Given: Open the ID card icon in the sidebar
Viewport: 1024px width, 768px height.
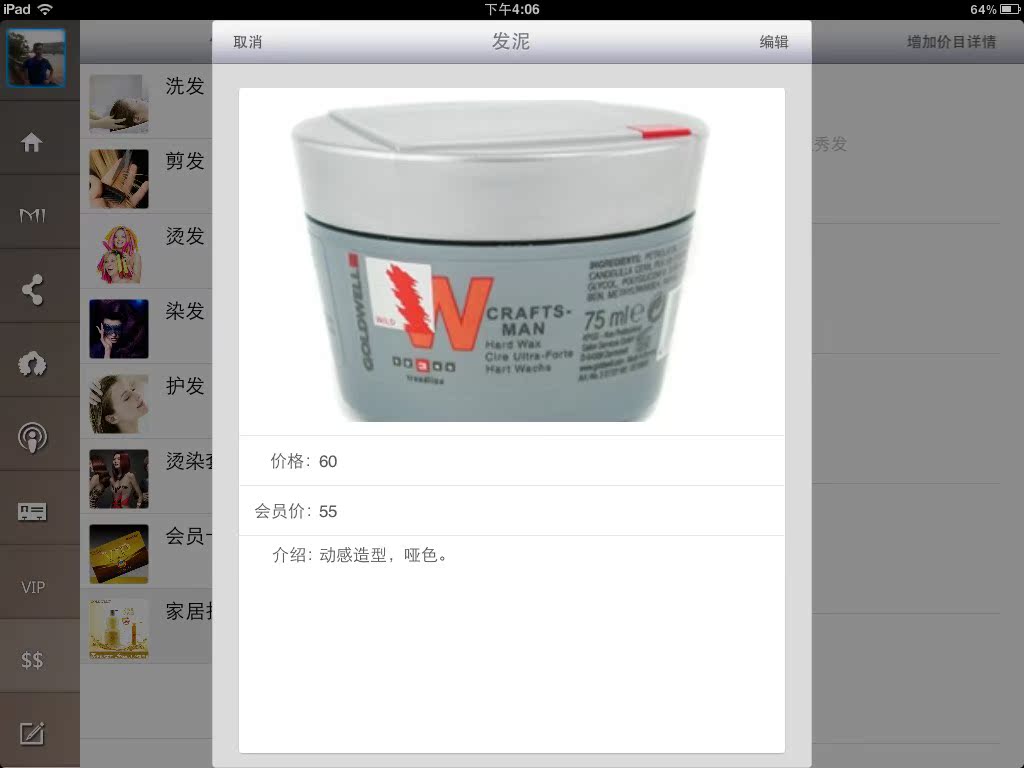Looking at the screenshot, I should (x=33, y=512).
